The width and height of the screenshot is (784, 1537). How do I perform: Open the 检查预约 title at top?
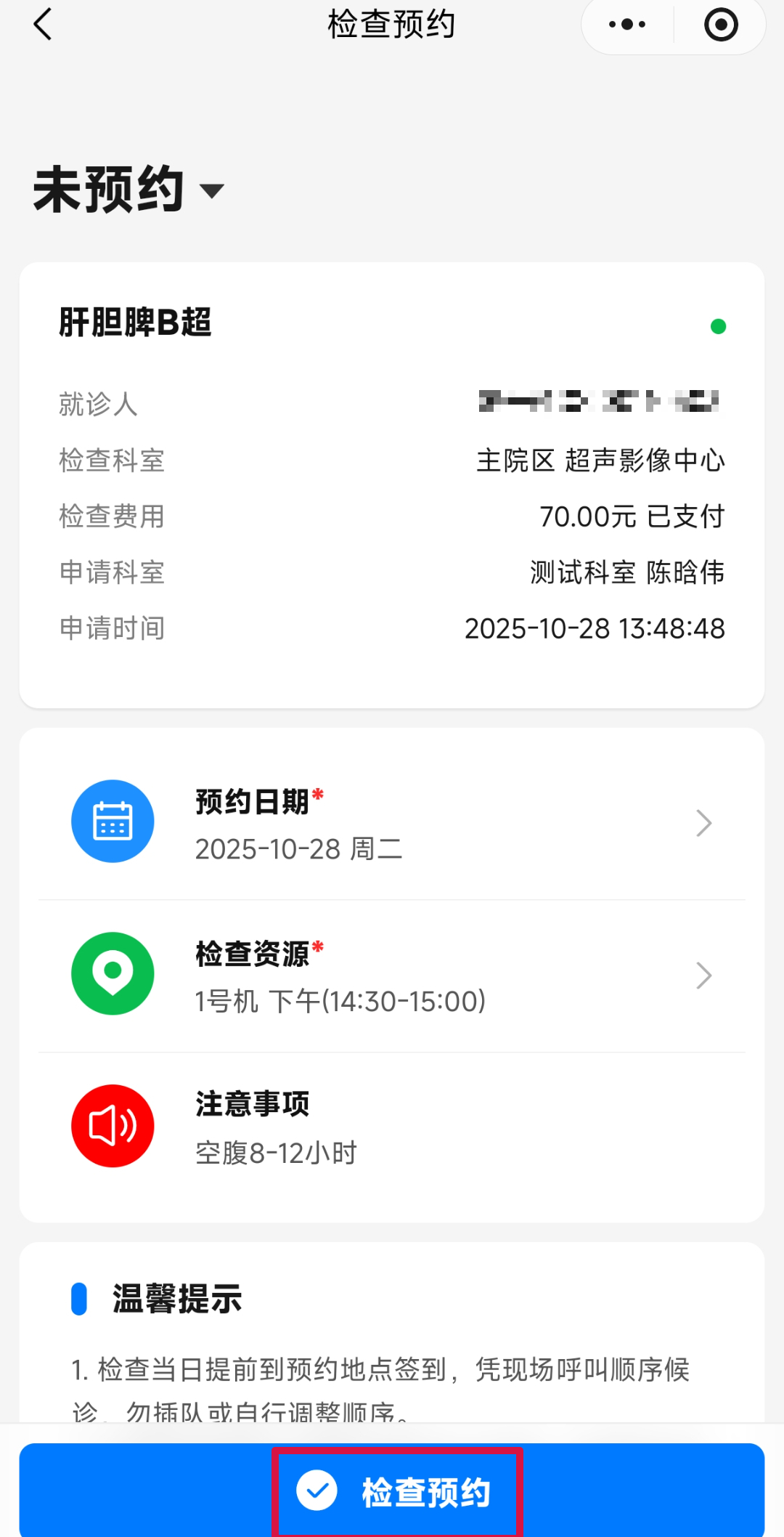pyautogui.click(x=391, y=24)
